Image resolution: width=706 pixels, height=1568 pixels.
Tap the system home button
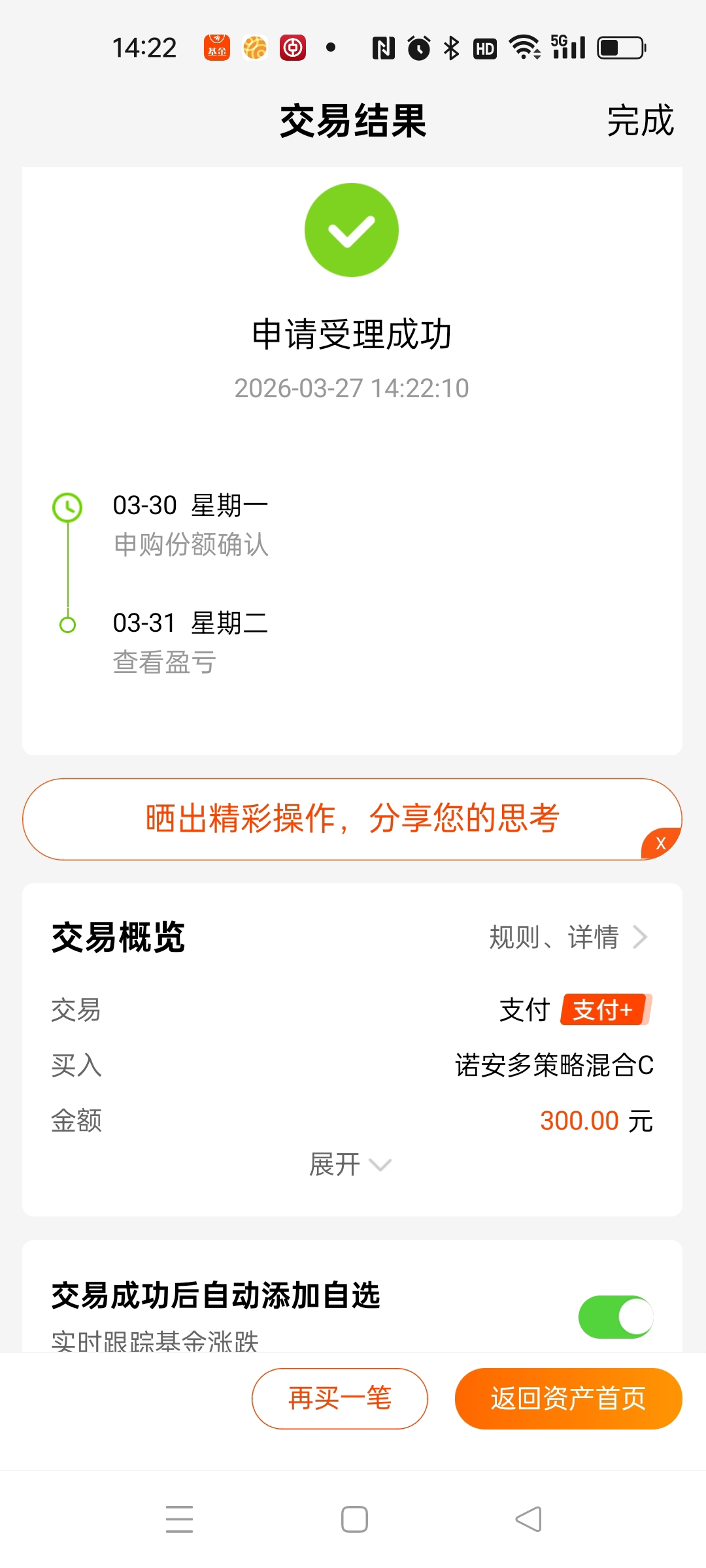(354, 1519)
